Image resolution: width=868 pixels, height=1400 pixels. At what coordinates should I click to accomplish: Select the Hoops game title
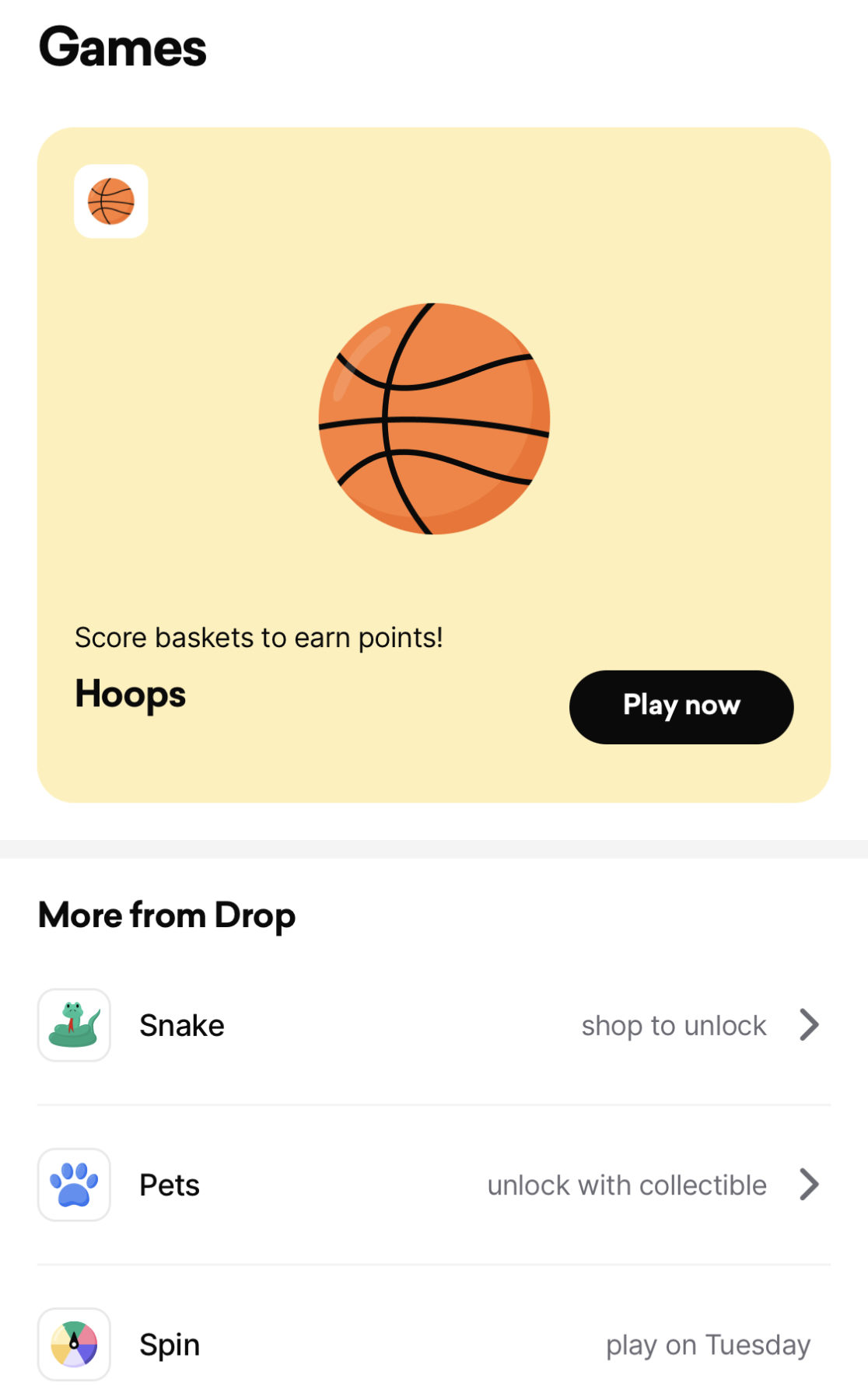[130, 694]
